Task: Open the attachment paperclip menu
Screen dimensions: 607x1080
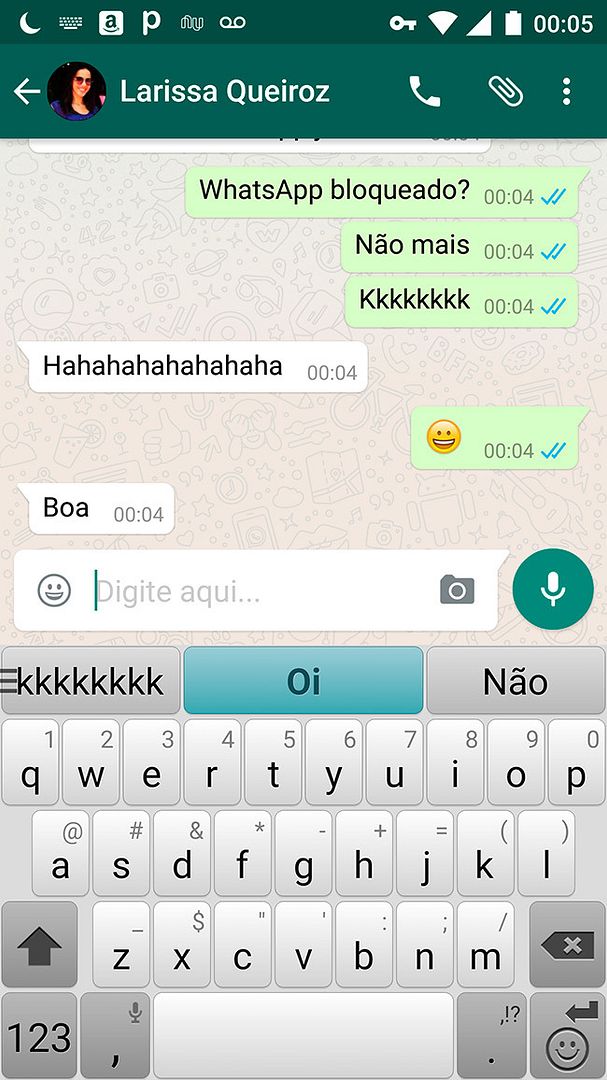Action: [506, 91]
